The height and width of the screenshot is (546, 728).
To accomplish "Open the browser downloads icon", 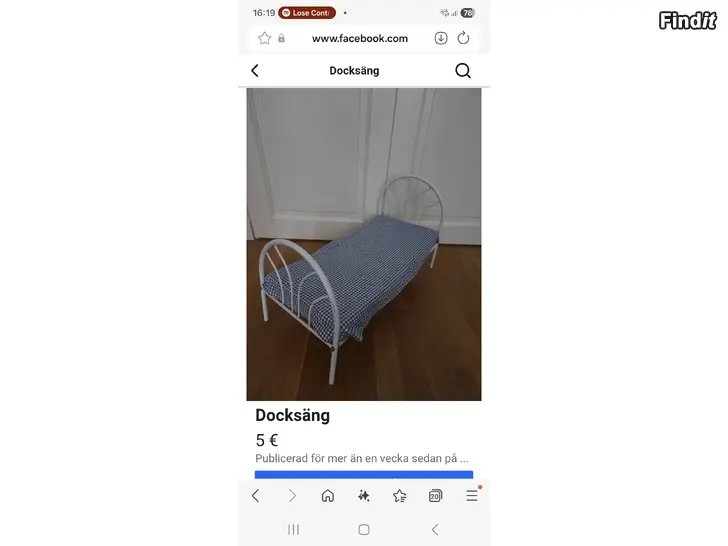I will pyautogui.click(x=441, y=38).
